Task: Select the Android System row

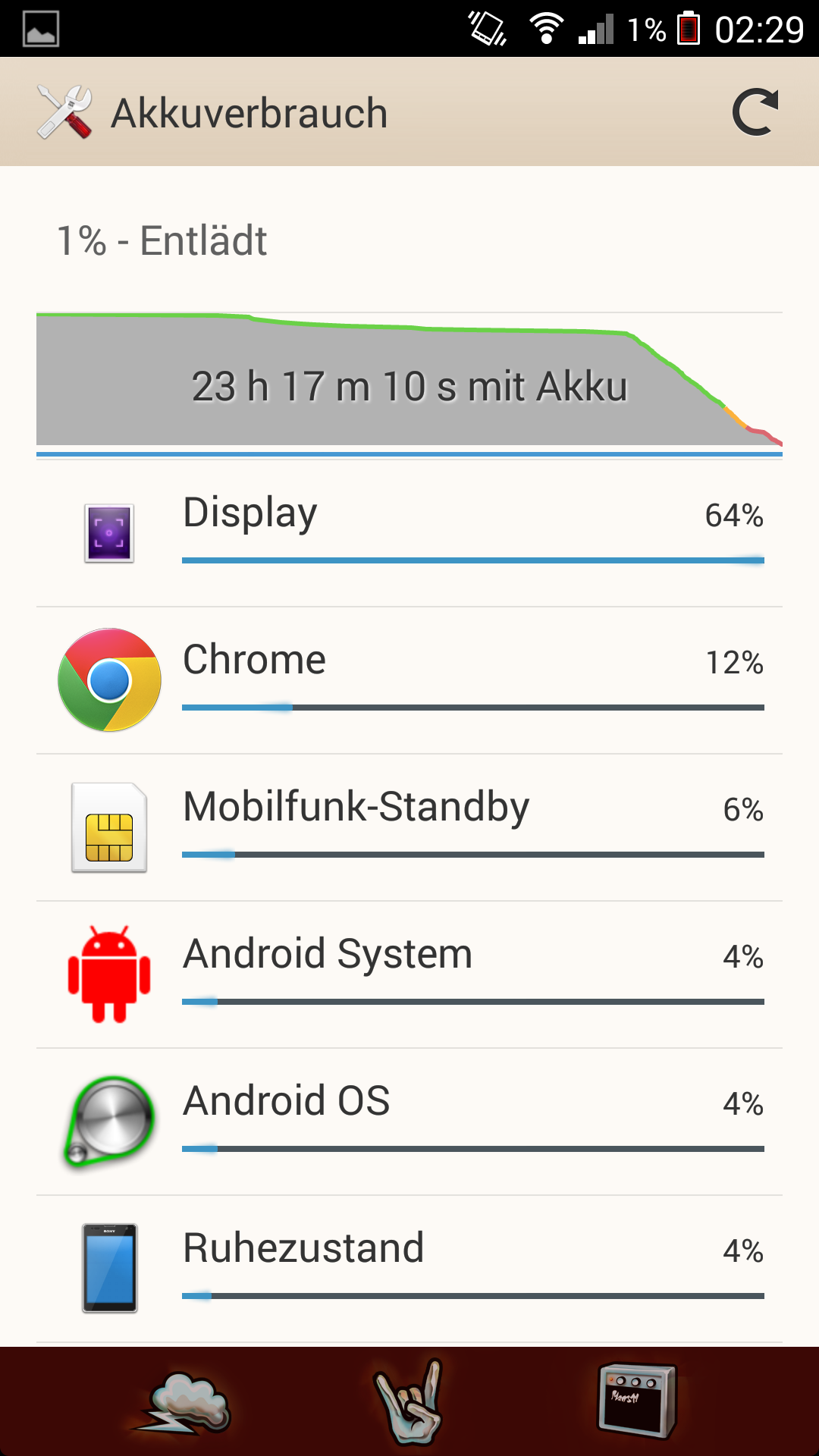Action: pos(409,974)
